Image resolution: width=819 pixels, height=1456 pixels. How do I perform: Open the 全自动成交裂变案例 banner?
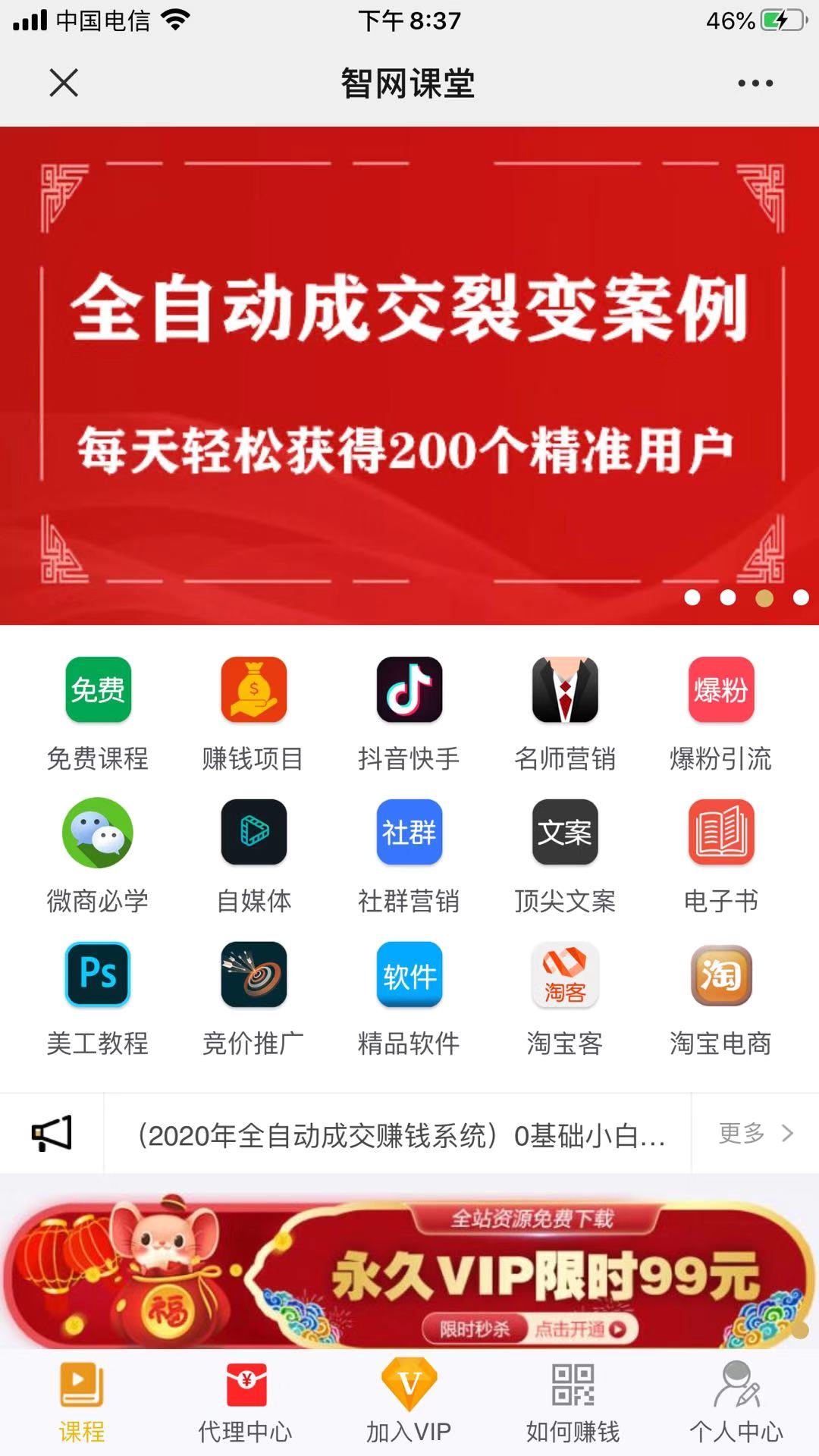(409, 375)
